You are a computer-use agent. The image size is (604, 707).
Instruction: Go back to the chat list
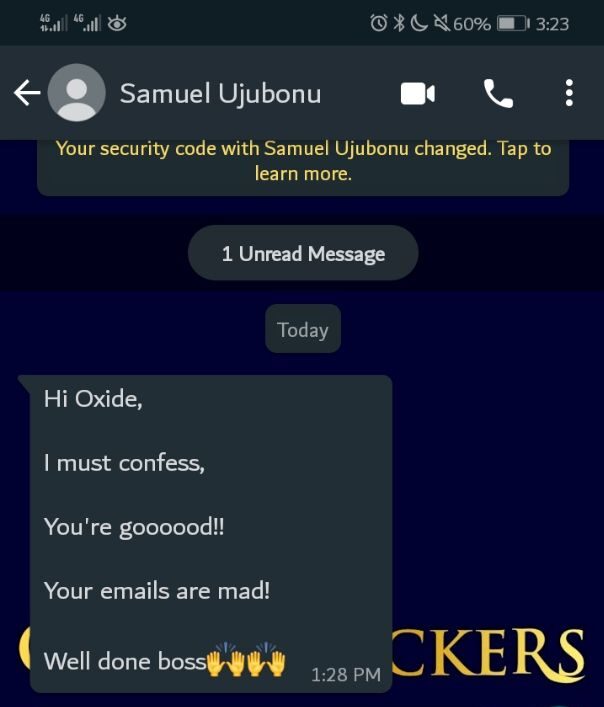click(x=26, y=93)
